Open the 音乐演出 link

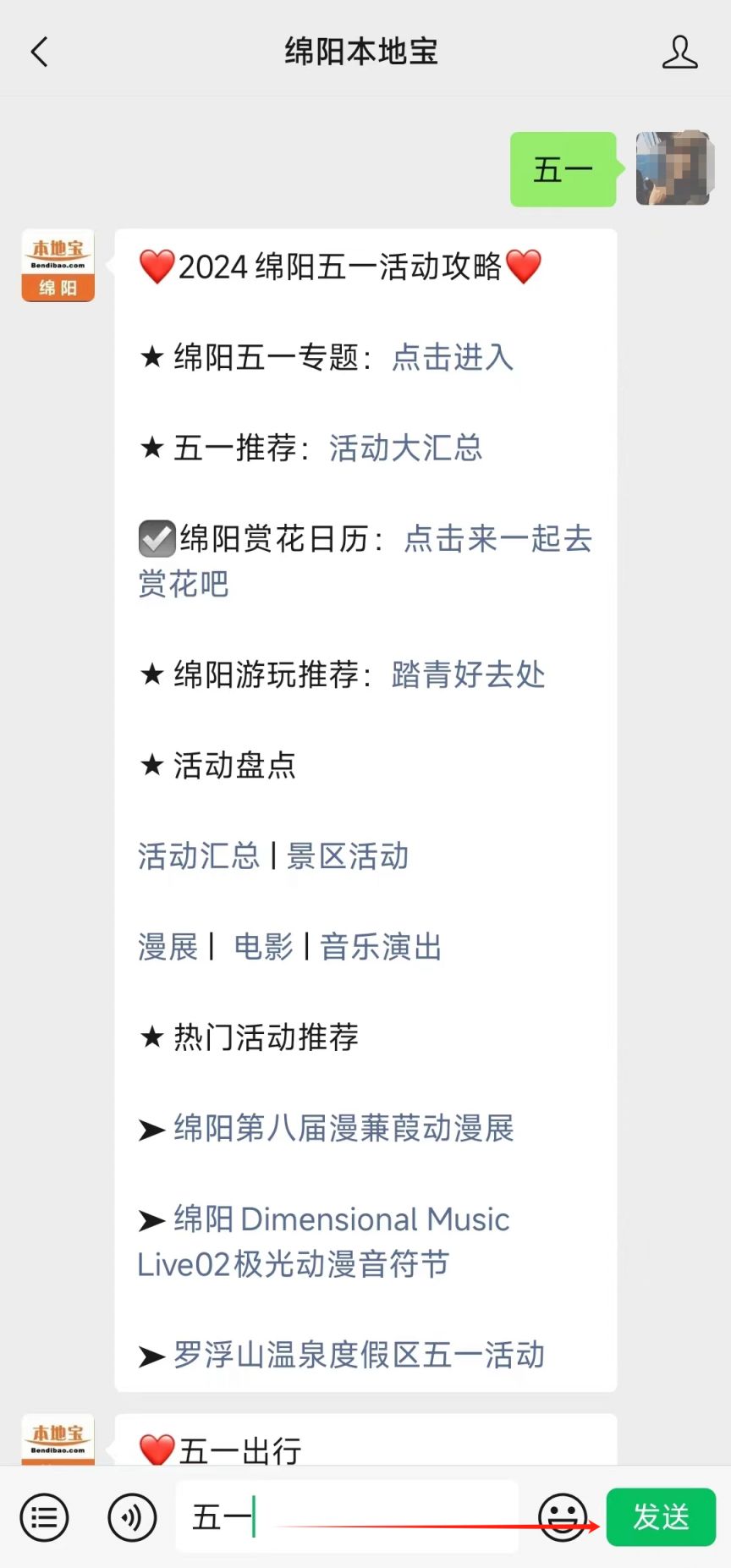point(381,946)
